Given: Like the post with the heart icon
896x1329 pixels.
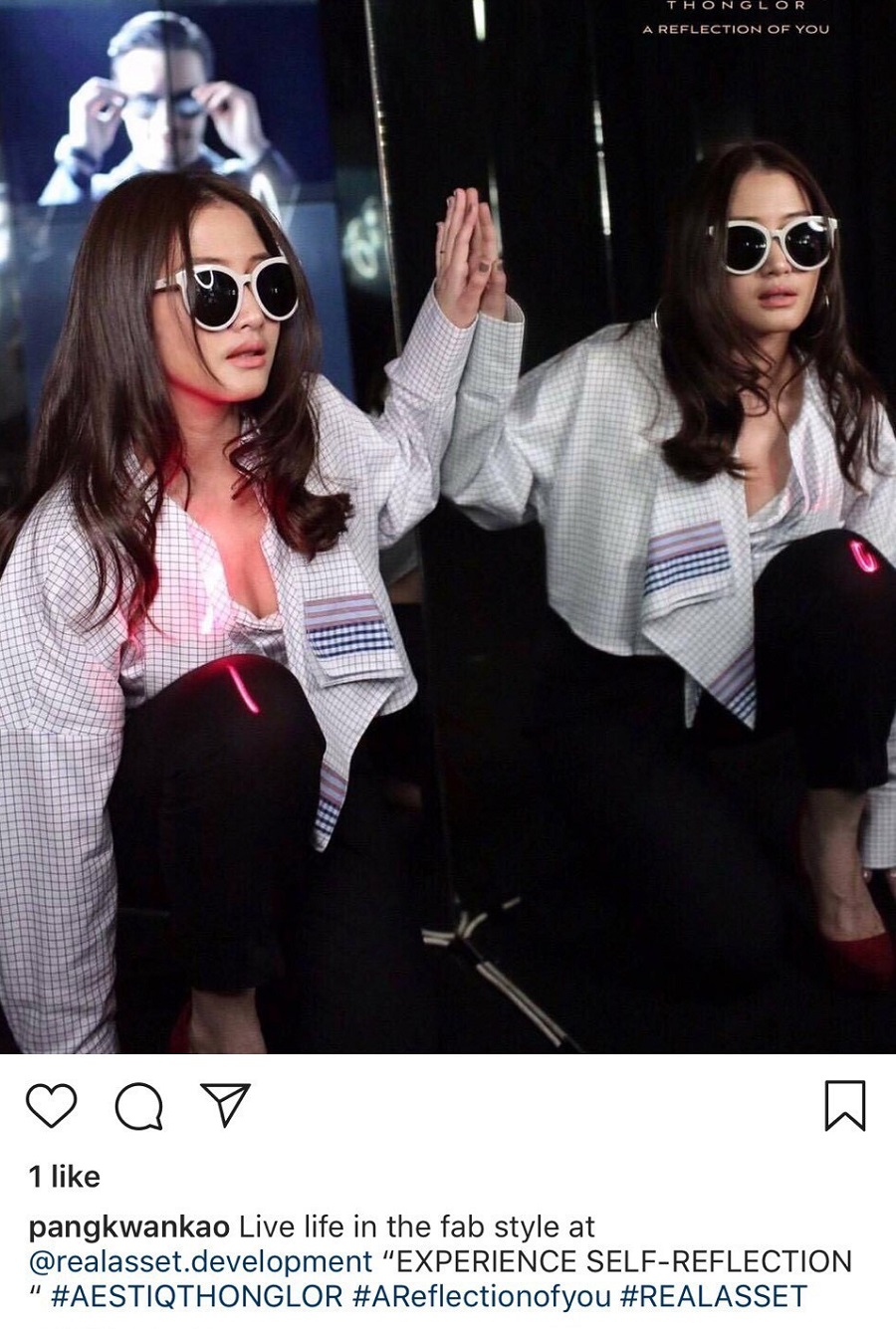Looking at the screenshot, I should pyautogui.click(x=51, y=1106).
